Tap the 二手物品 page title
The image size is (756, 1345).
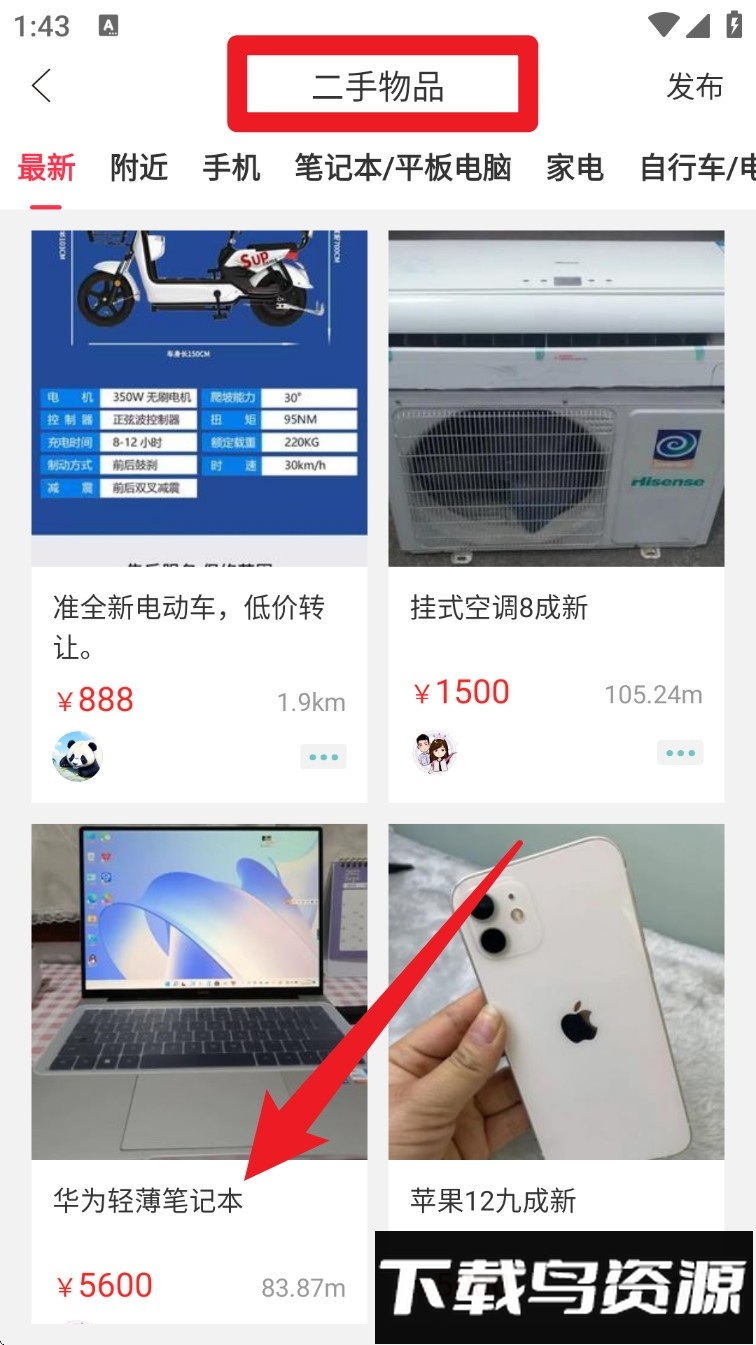tap(378, 86)
